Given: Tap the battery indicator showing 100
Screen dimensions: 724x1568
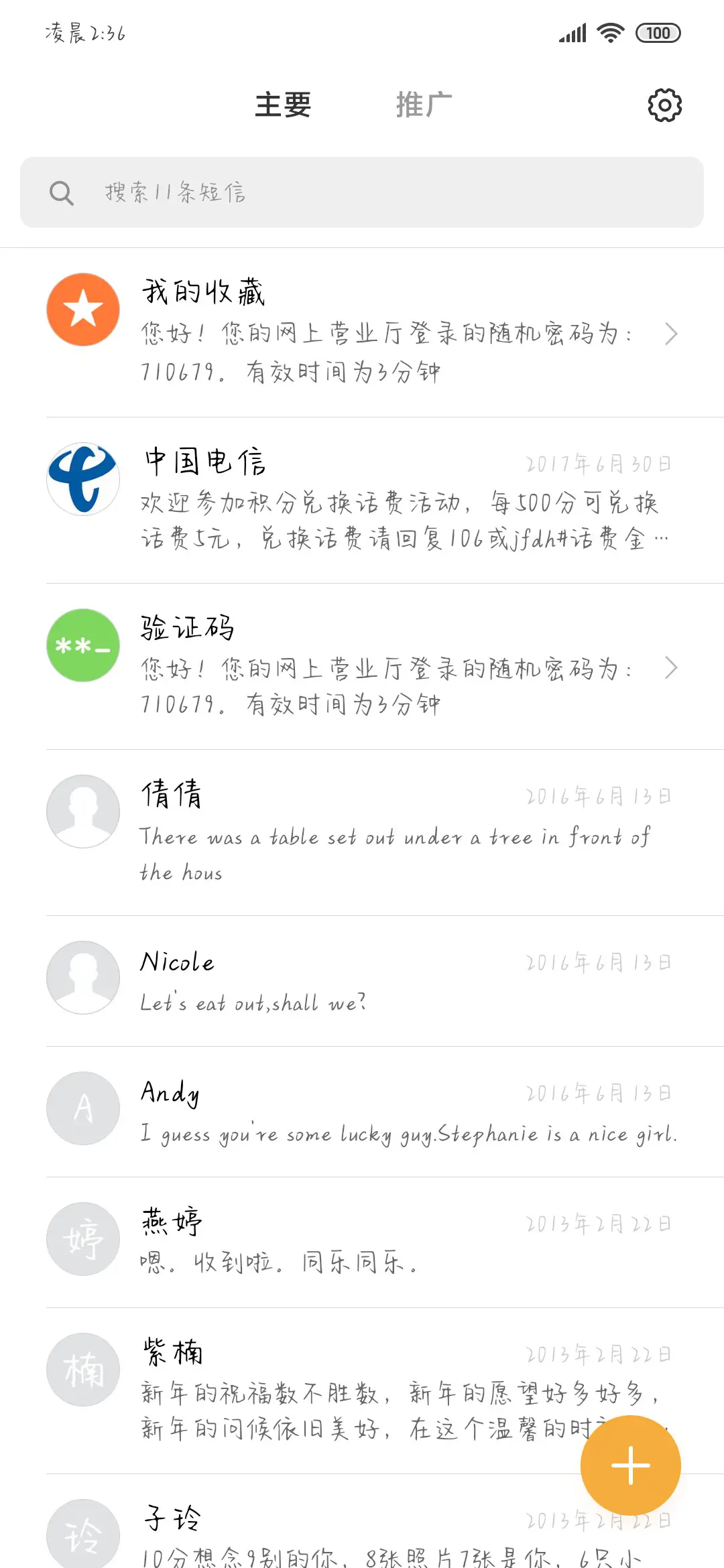Looking at the screenshot, I should click(x=658, y=32).
